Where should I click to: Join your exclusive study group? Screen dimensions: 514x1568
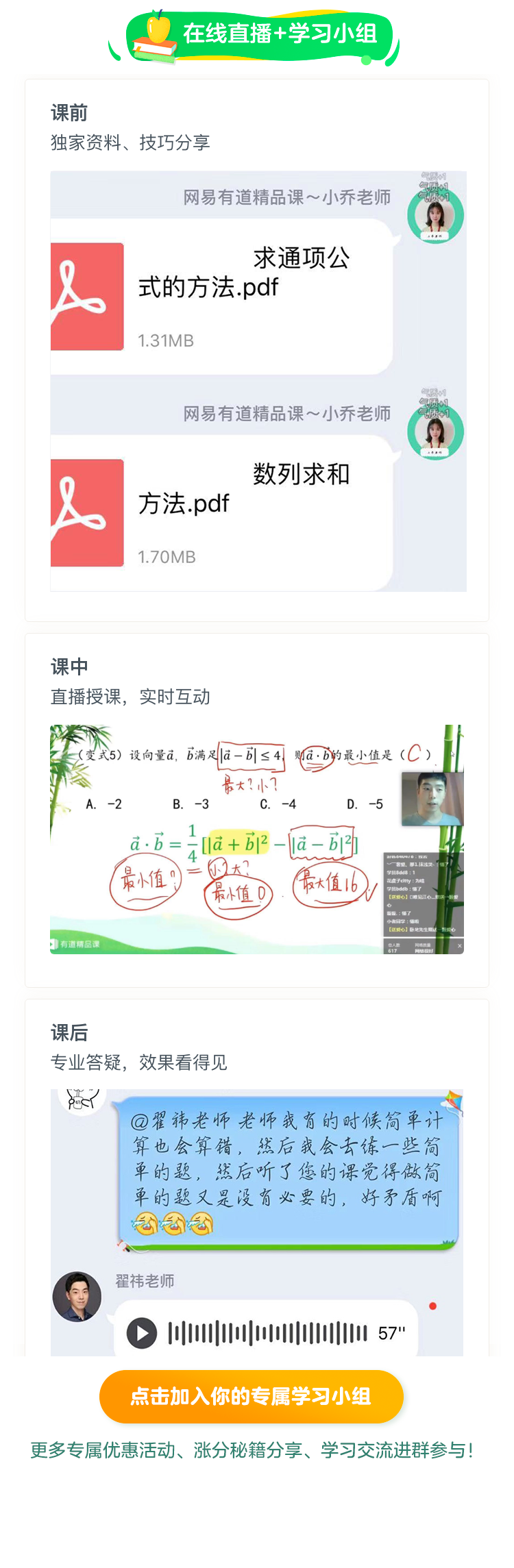251,1396
